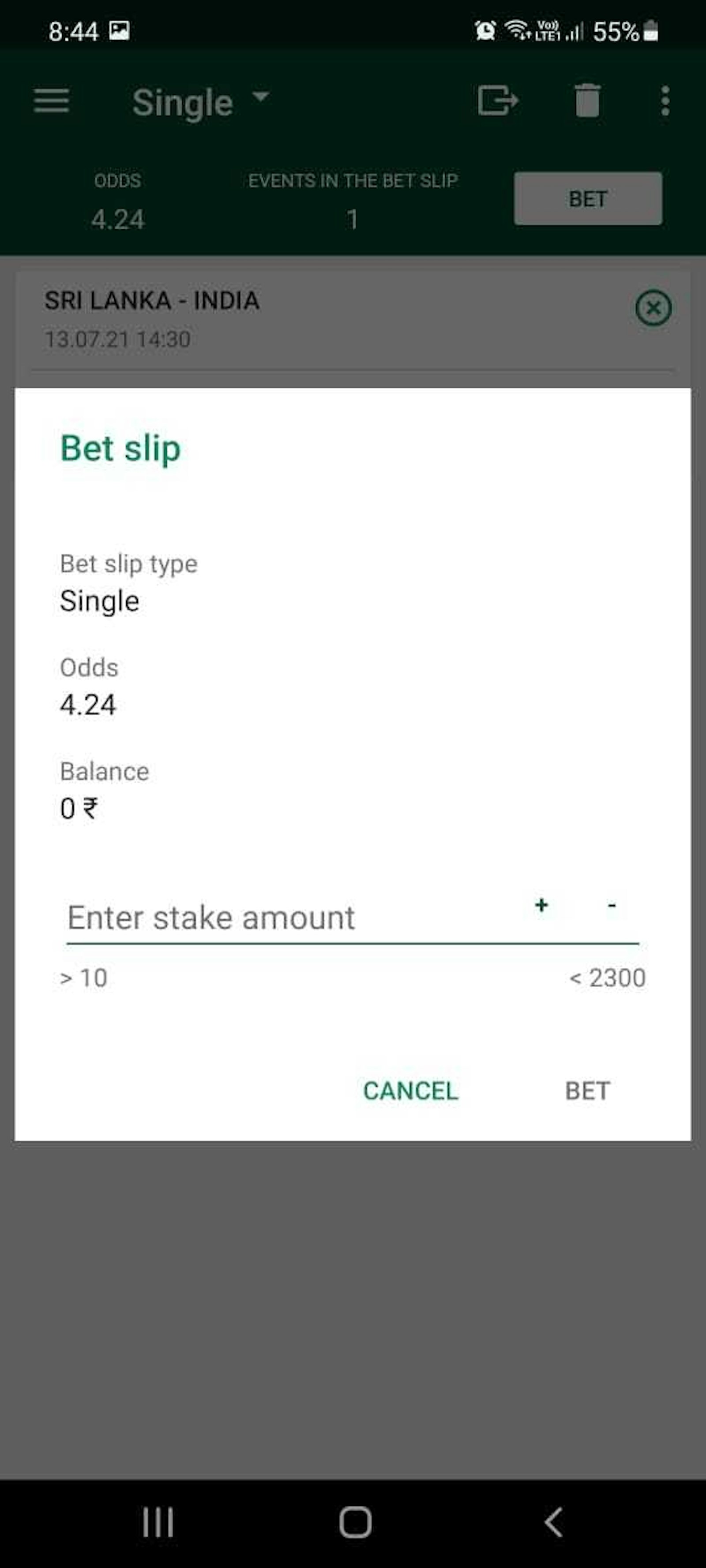Image resolution: width=706 pixels, height=1568 pixels.
Task: Cancel the bet slip dialog
Action: [410, 1091]
